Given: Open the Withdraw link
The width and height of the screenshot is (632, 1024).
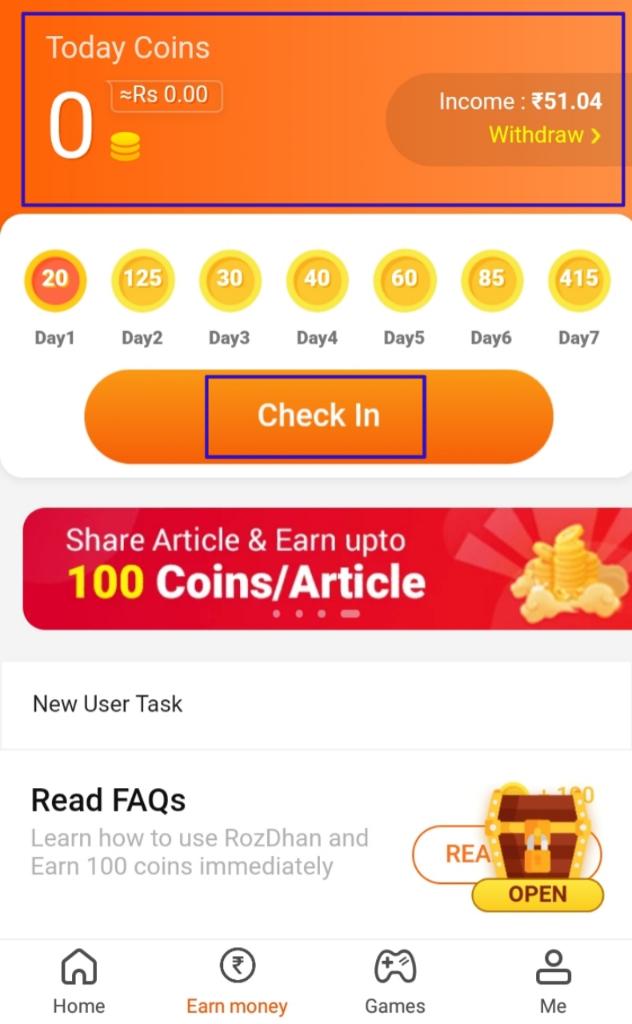Looking at the screenshot, I should click(544, 135).
